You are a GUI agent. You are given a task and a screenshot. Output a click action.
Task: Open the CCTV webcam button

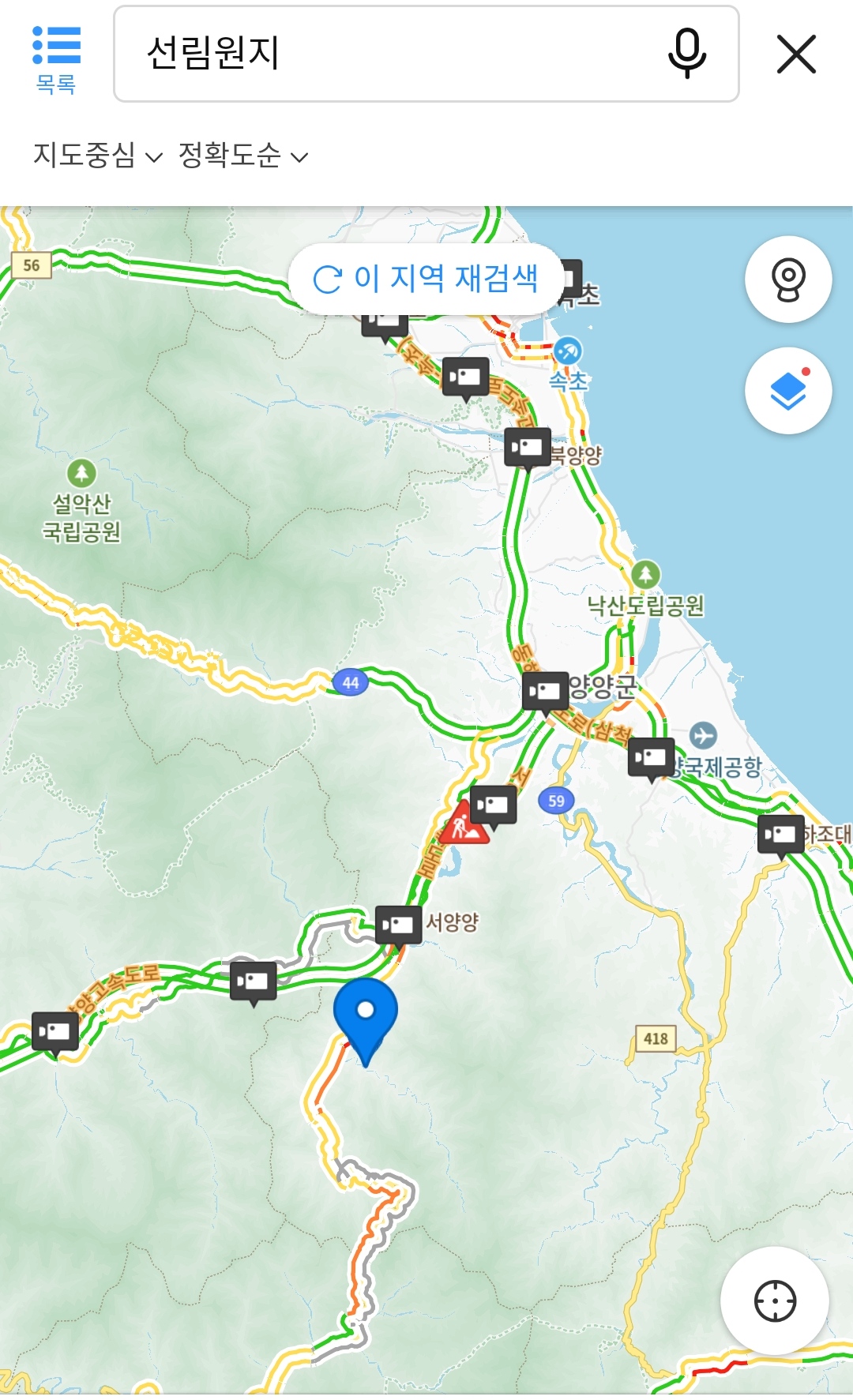click(x=788, y=279)
